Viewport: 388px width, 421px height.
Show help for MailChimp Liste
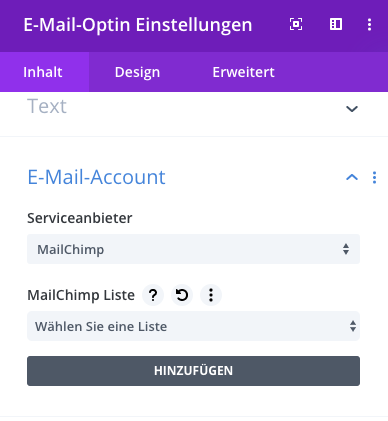153,295
